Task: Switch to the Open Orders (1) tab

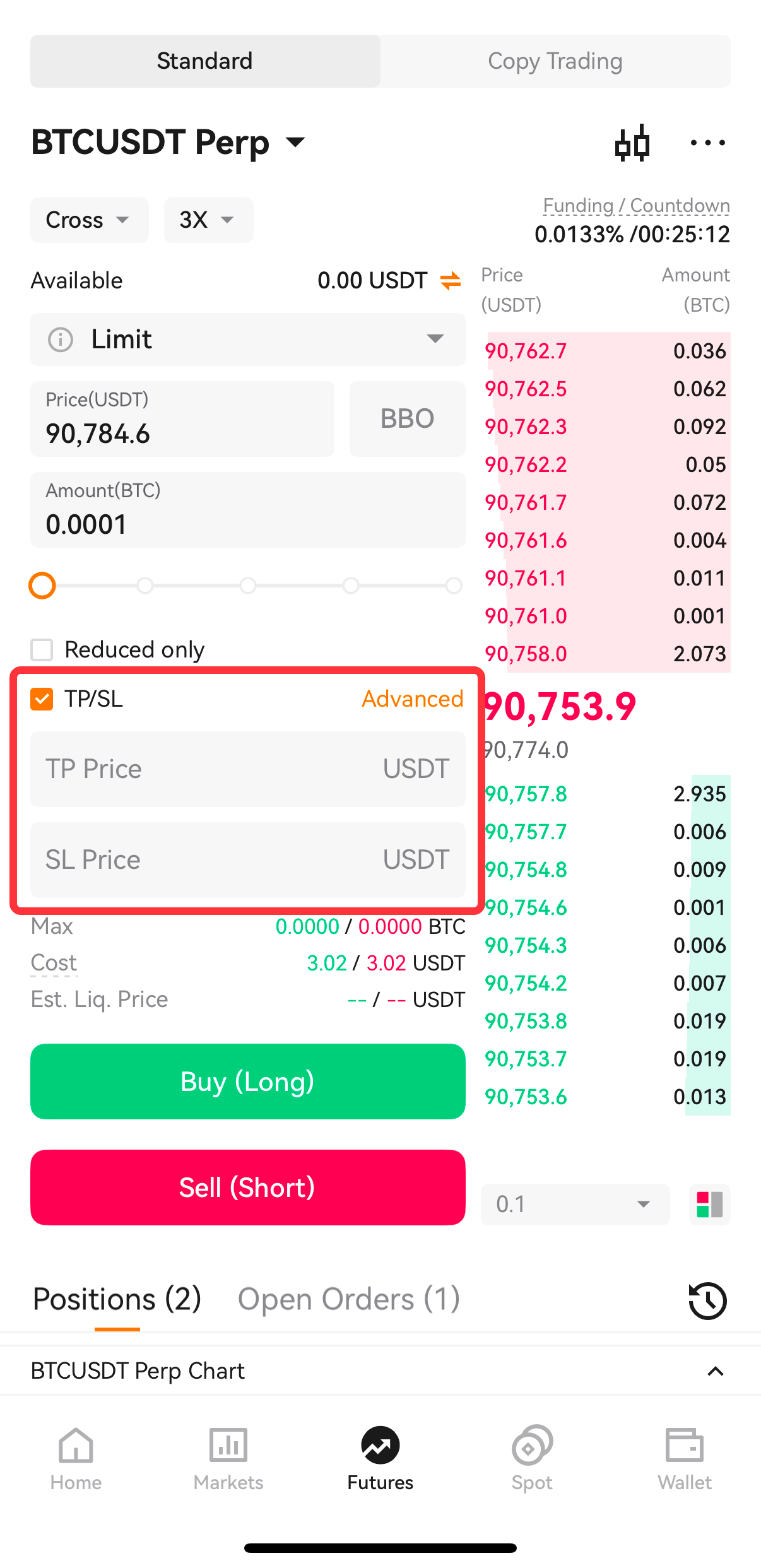Action: pos(348,1300)
